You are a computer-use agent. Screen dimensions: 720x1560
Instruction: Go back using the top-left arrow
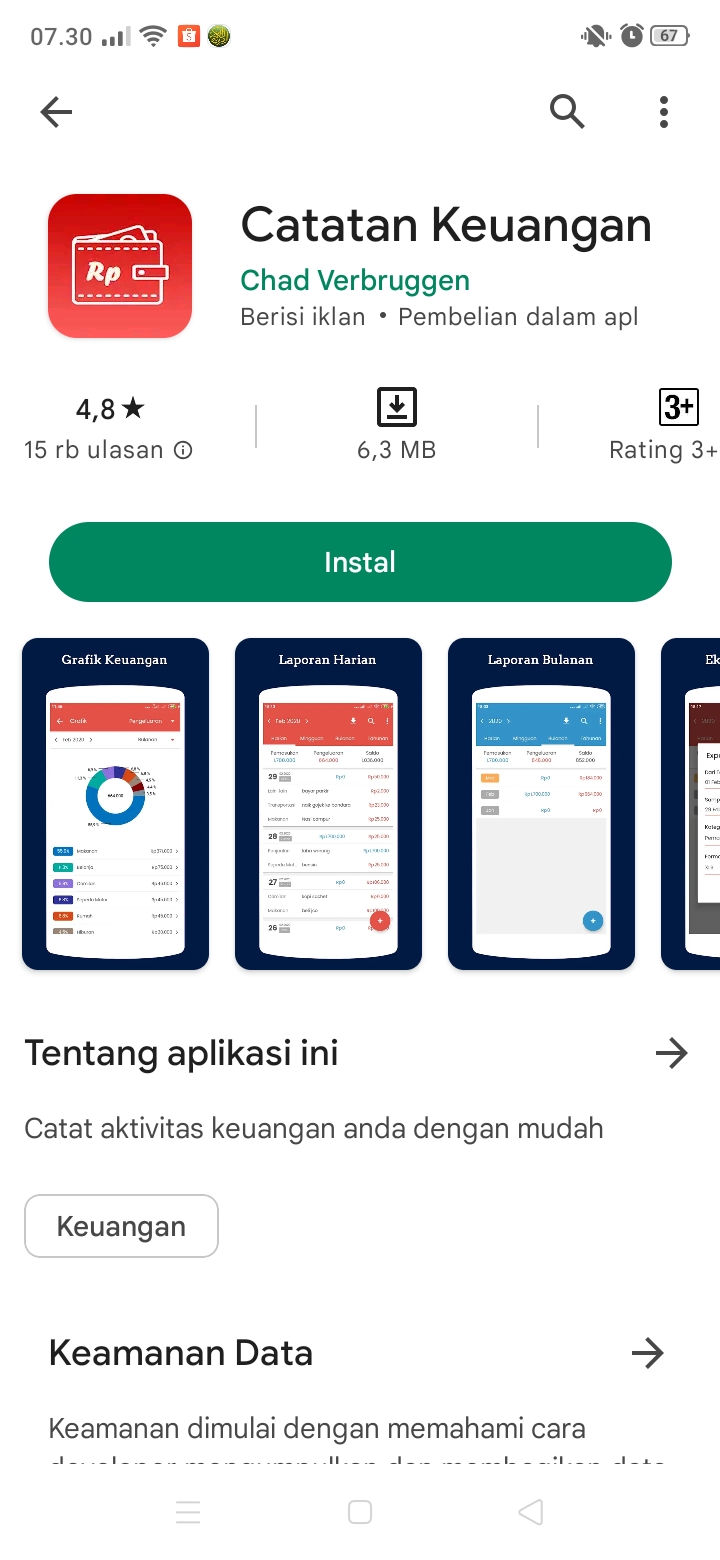tap(56, 112)
